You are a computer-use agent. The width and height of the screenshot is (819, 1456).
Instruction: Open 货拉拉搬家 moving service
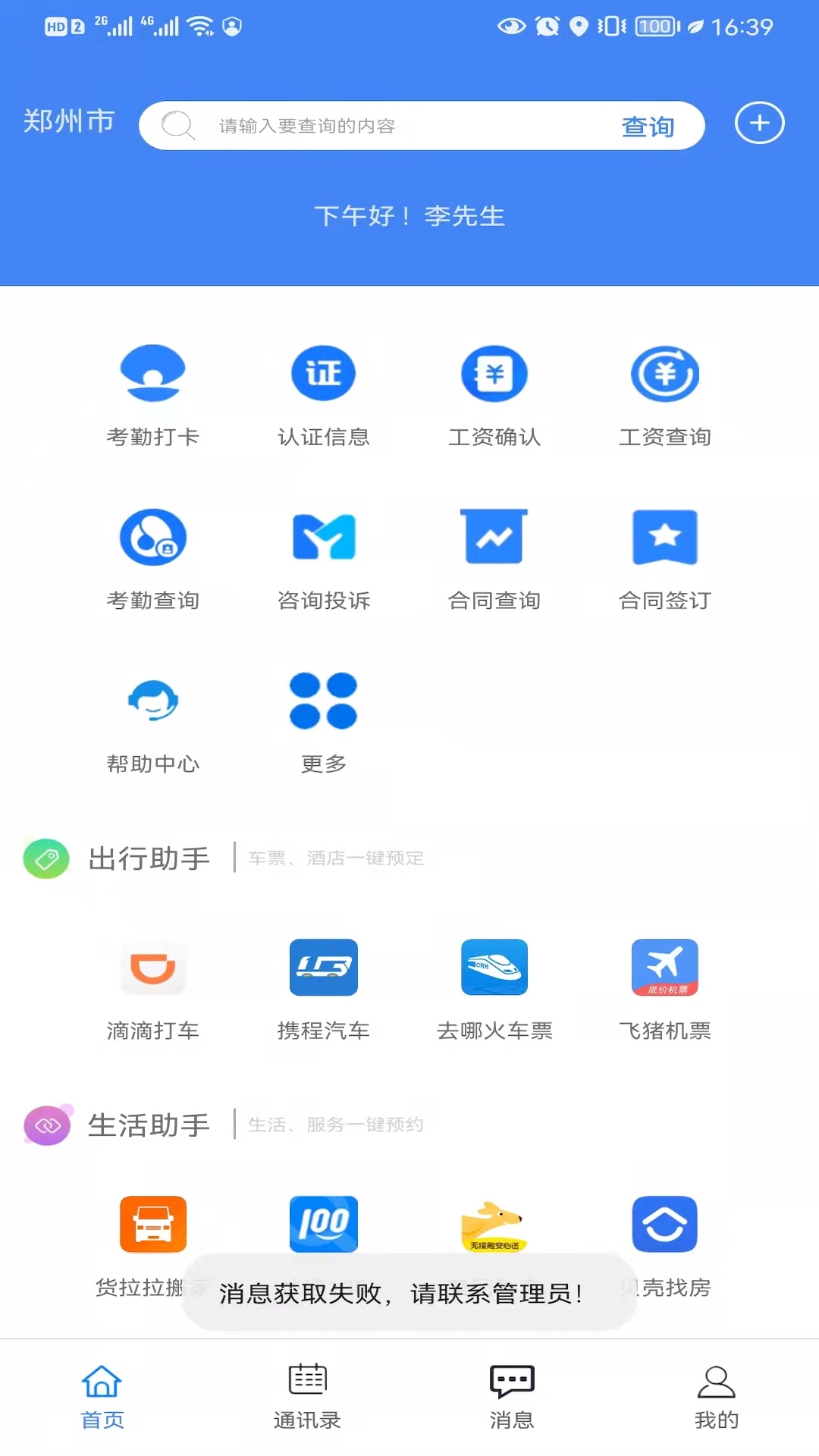(153, 1223)
